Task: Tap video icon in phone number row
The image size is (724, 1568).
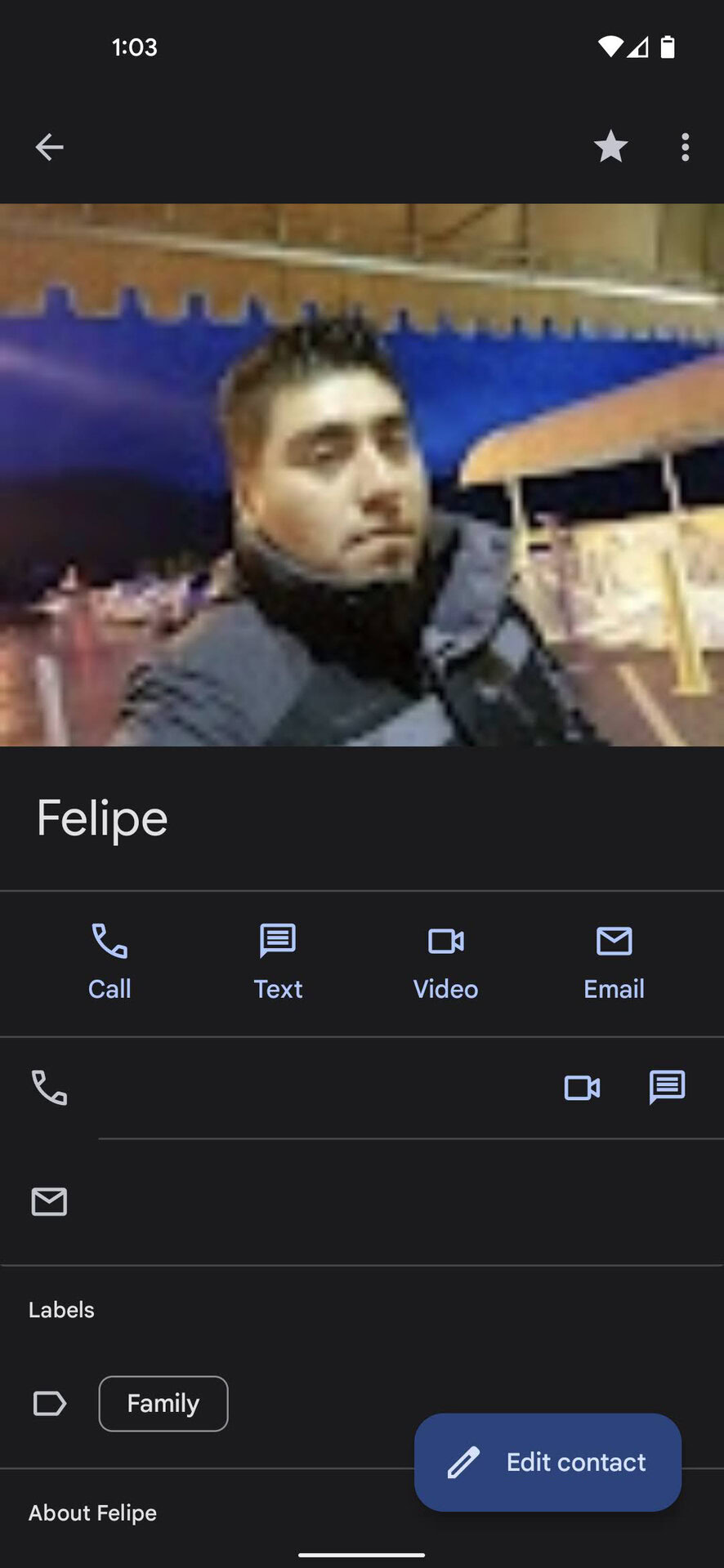Action: (x=582, y=1088)
